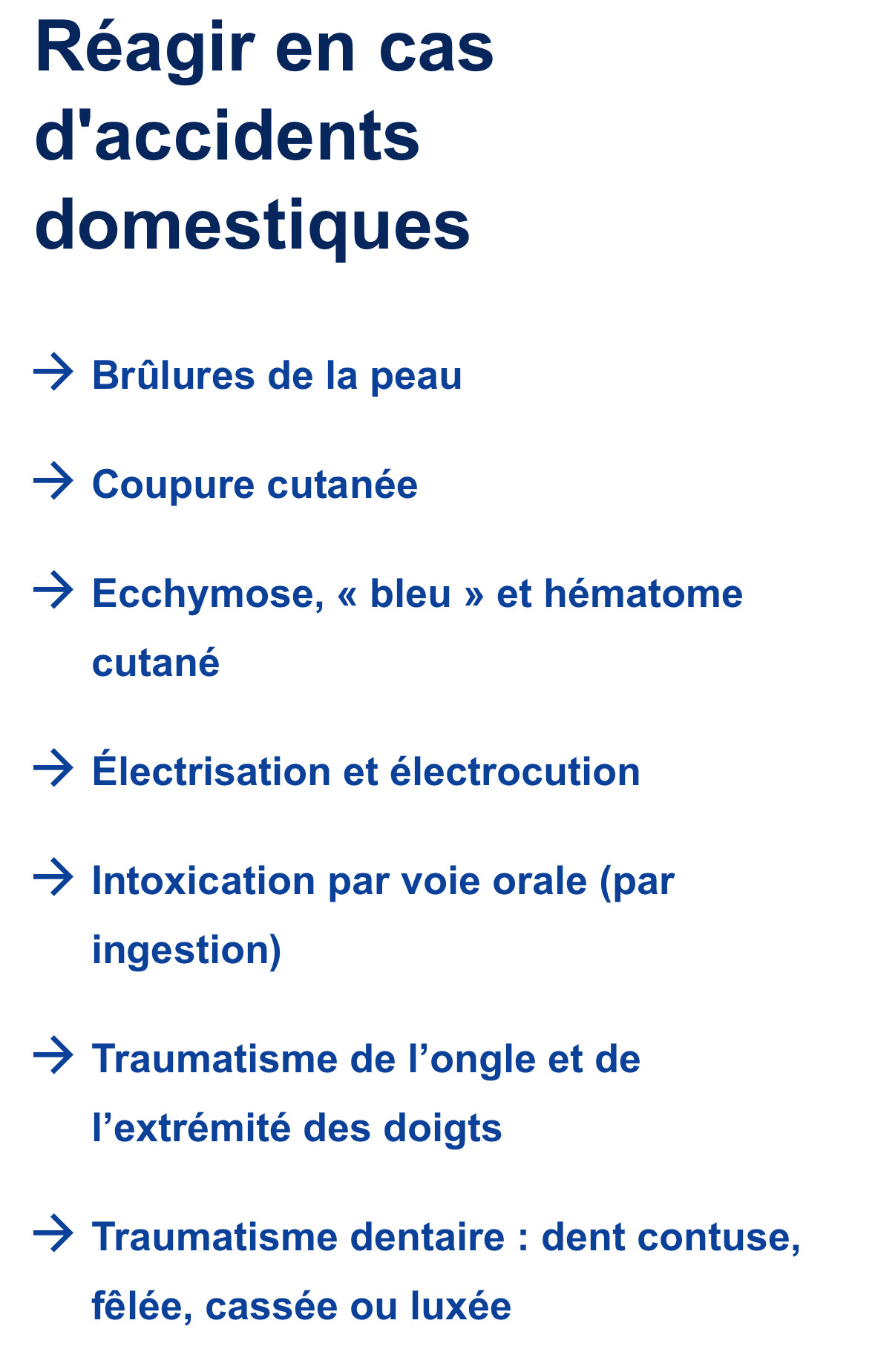
Task: Open Intoxication par voie orale link
Action: click(383, 915)
